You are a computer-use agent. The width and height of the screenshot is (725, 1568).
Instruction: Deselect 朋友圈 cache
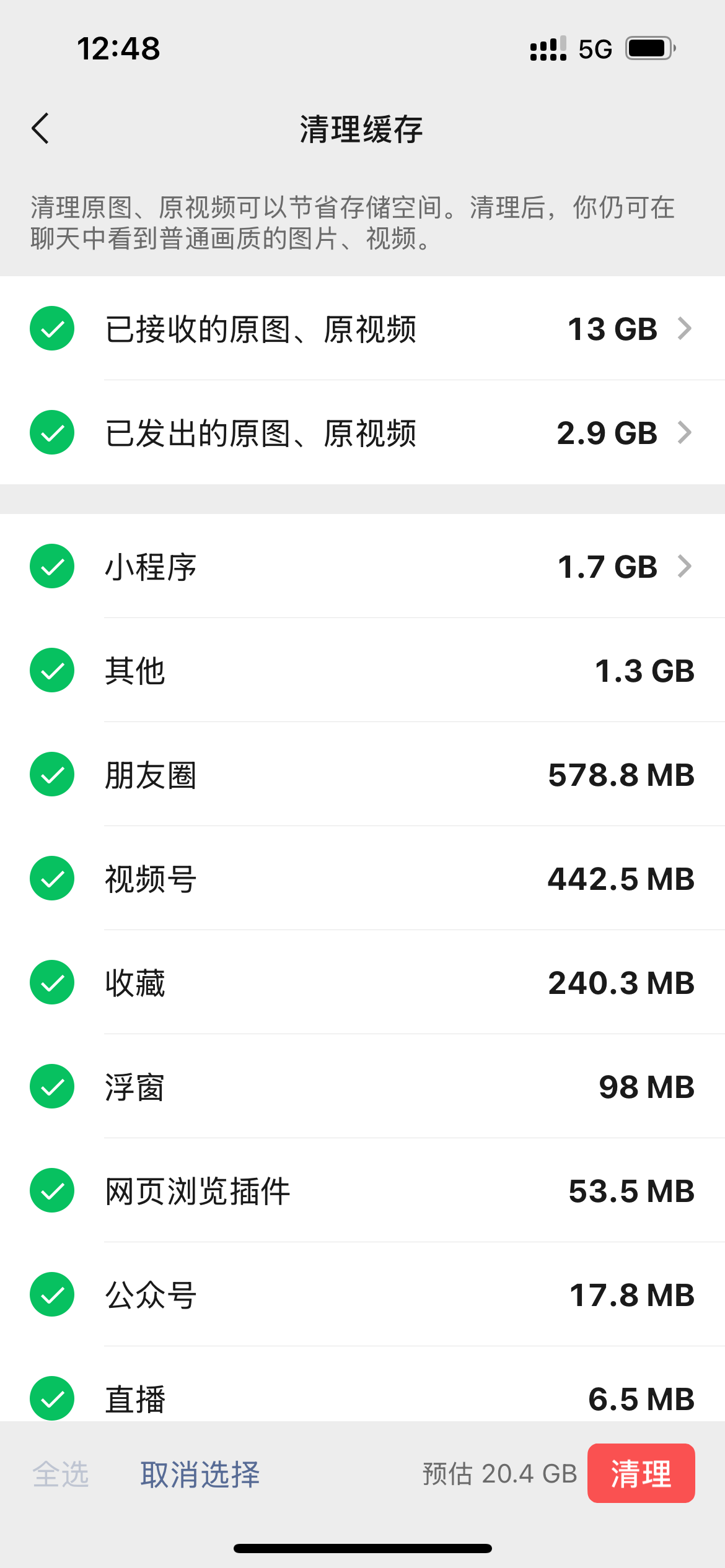52,774
